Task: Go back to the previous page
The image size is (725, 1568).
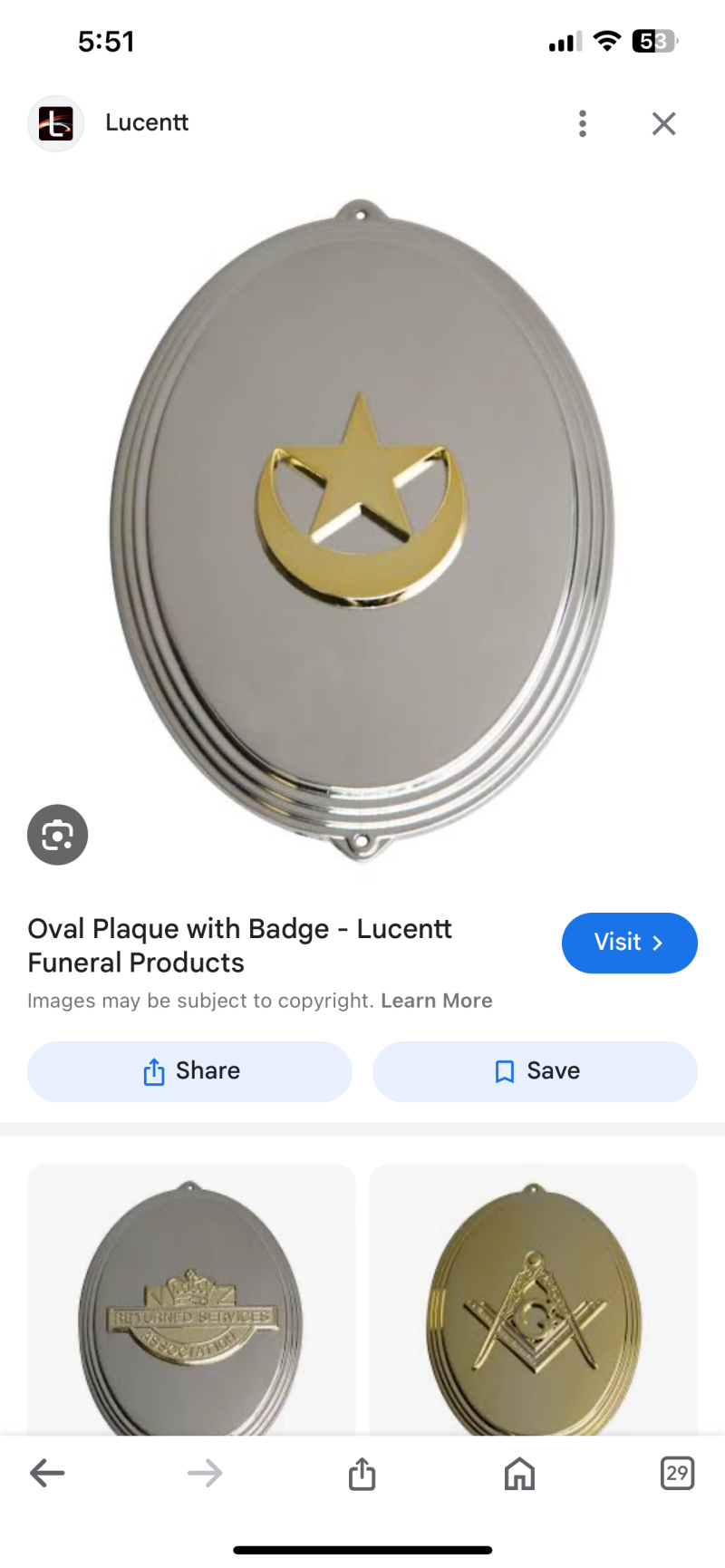Action: (x=47, y=1473)
